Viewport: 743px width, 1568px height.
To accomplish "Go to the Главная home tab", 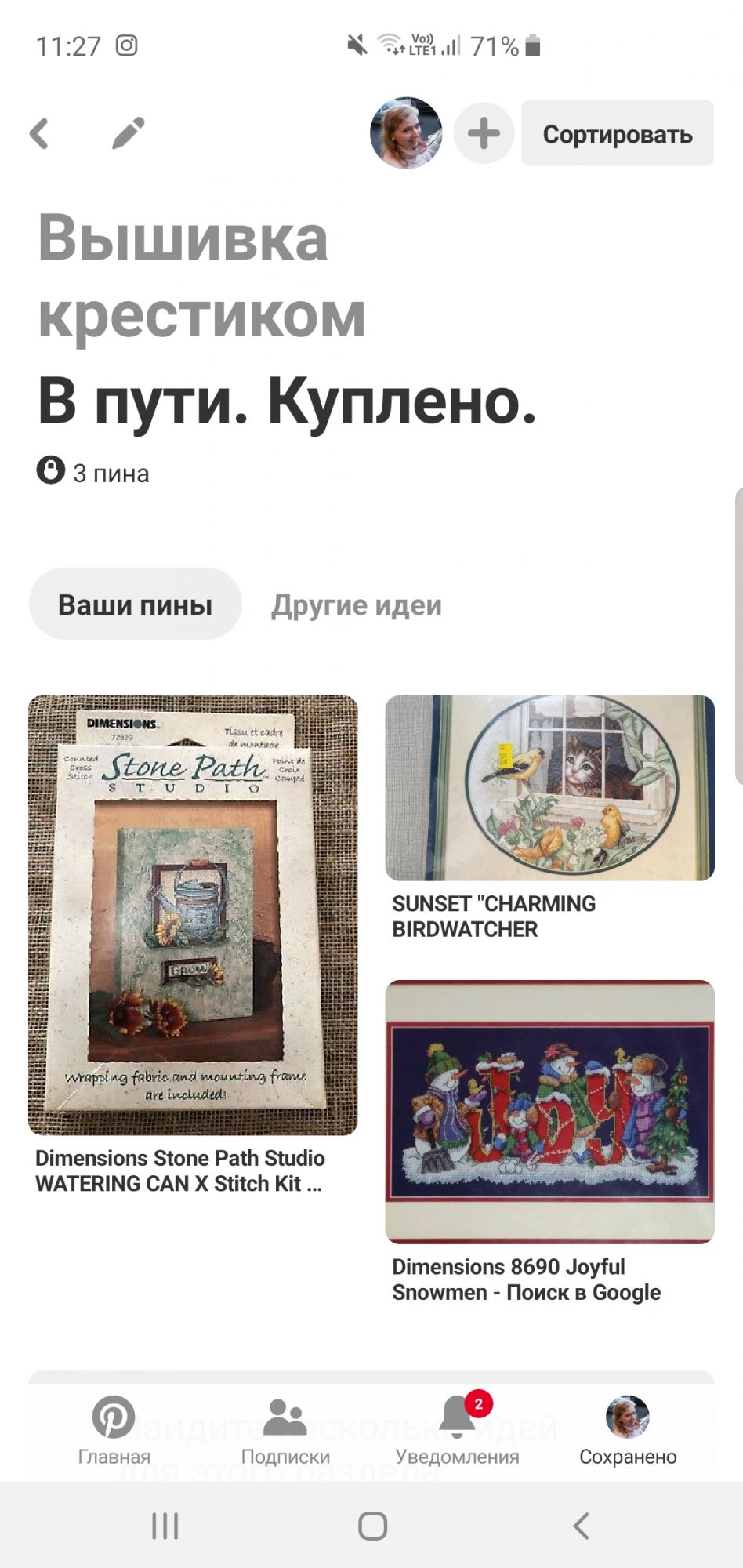I will [x=114, y=1431].
